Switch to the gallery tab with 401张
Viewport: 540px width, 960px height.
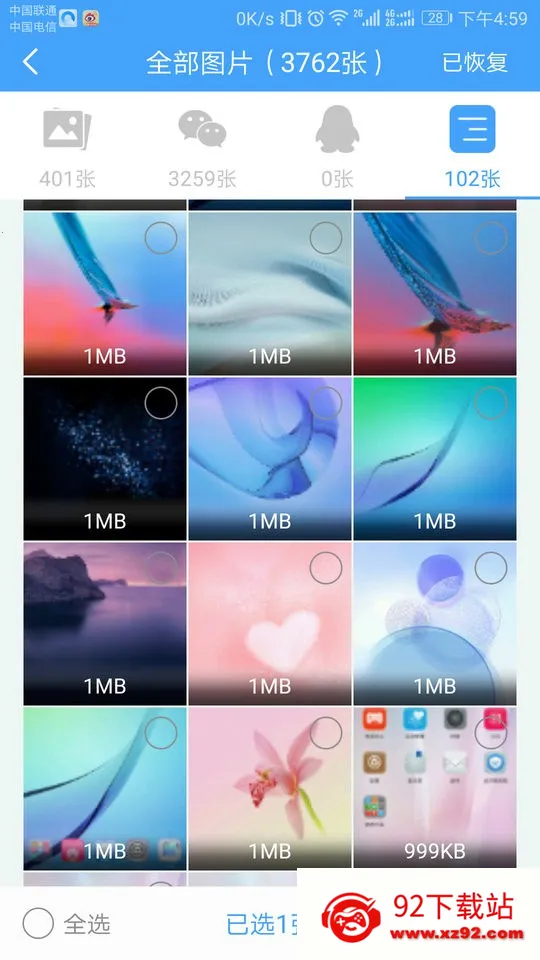(67, 147)
